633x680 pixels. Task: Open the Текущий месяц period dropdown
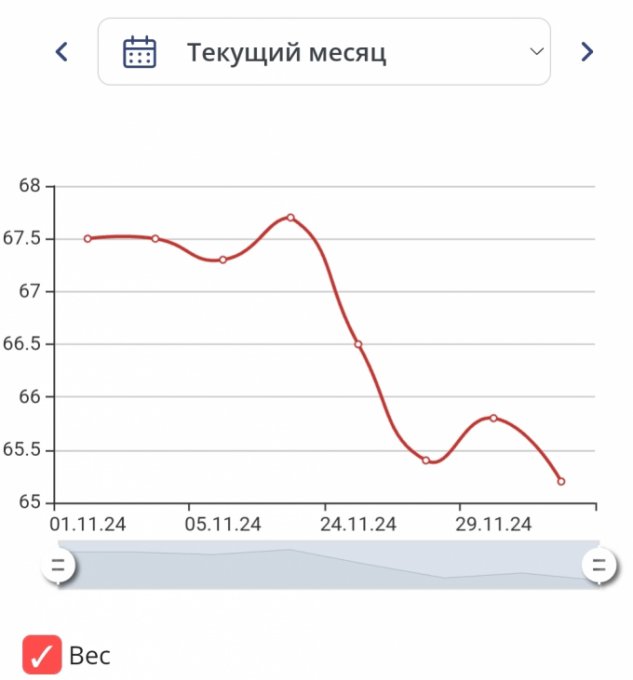(324, 52)
